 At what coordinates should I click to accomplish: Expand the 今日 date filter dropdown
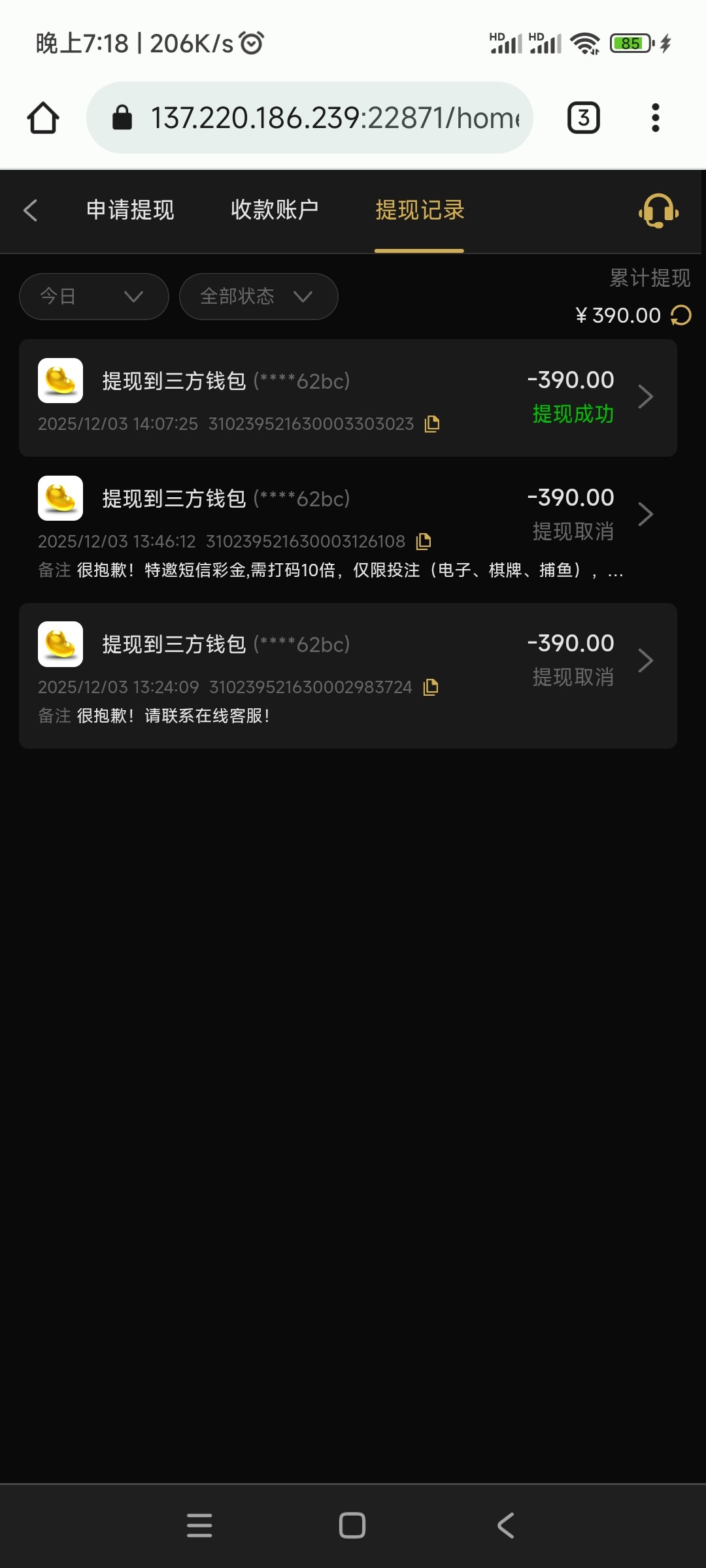coord(93,297)
